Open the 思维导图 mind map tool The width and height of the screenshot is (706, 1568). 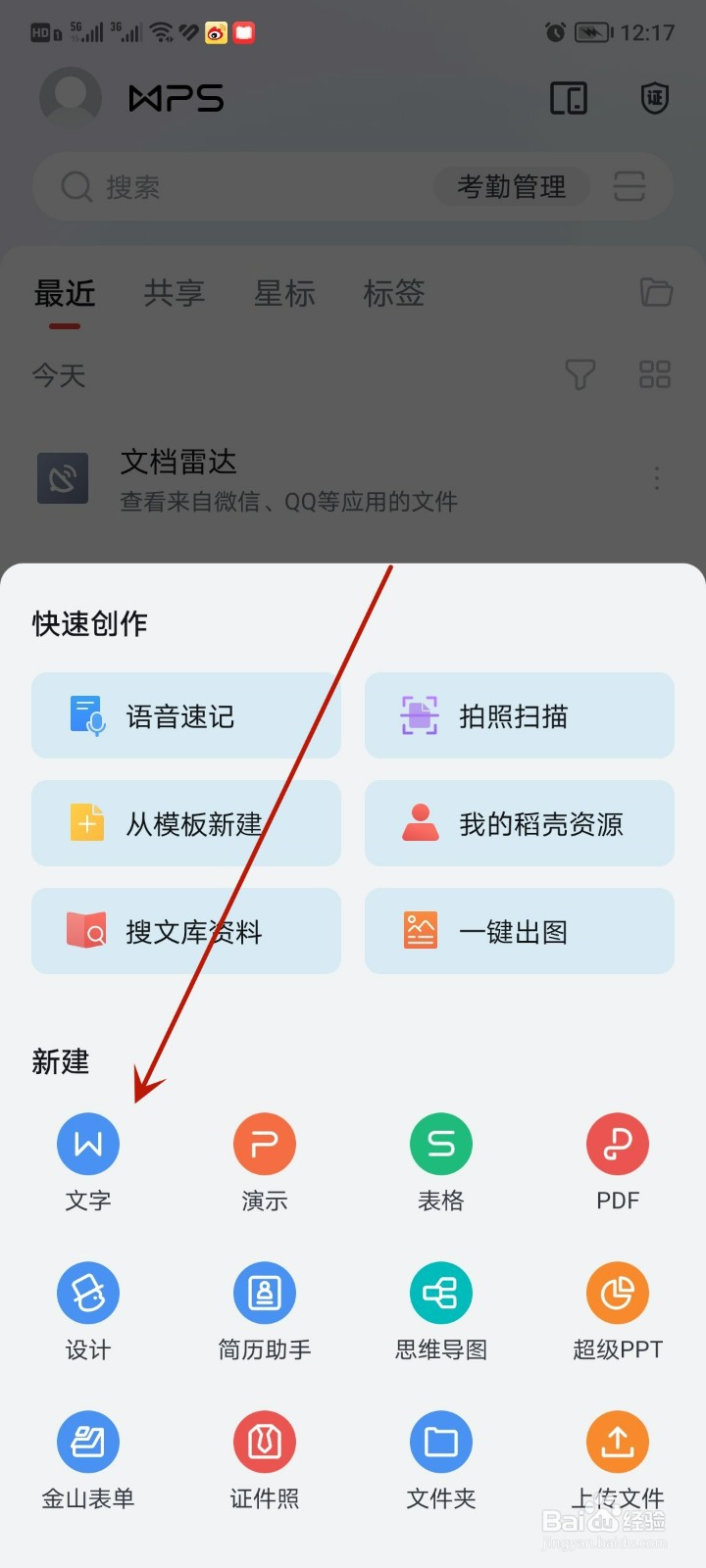pyautogui.click(x=440, y=1311)
